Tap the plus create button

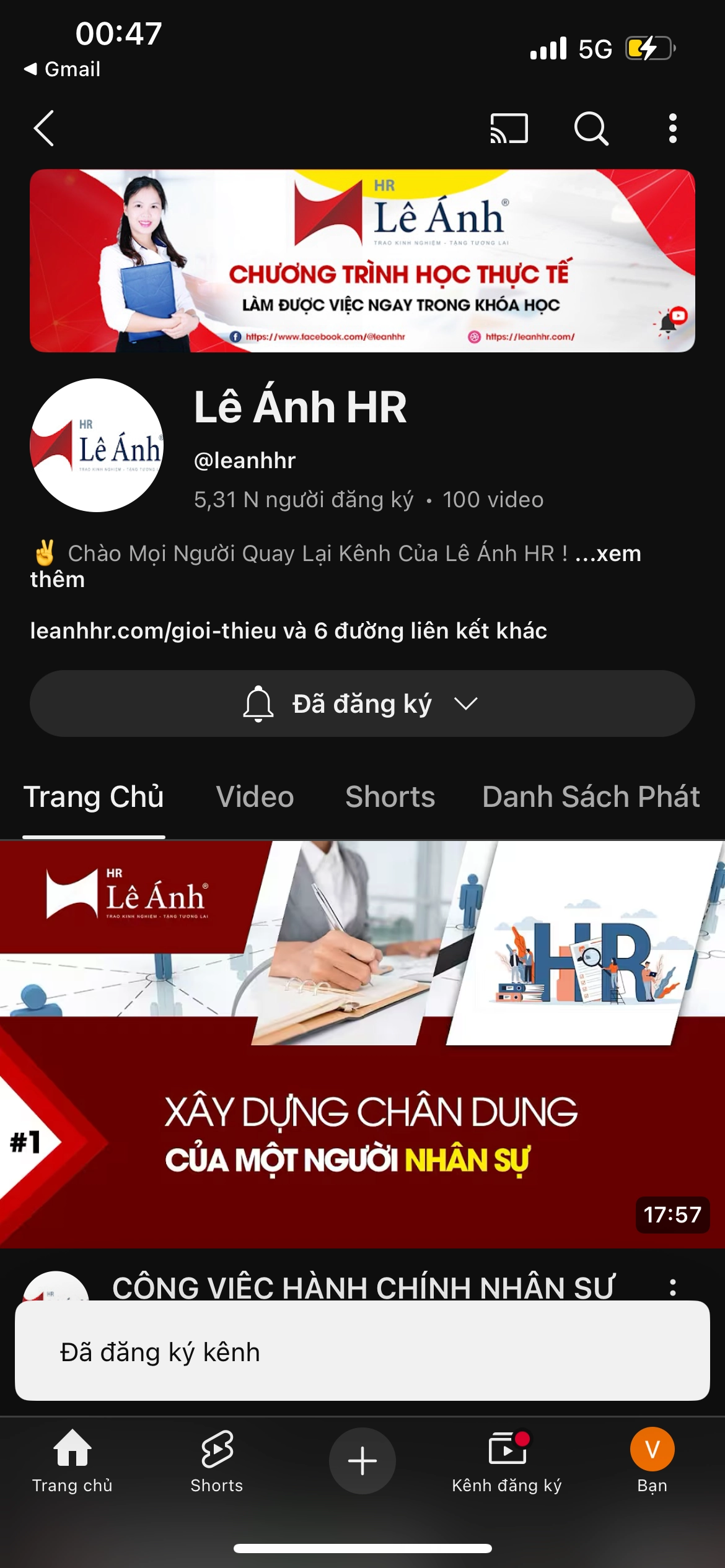[x=362, y=1460]
